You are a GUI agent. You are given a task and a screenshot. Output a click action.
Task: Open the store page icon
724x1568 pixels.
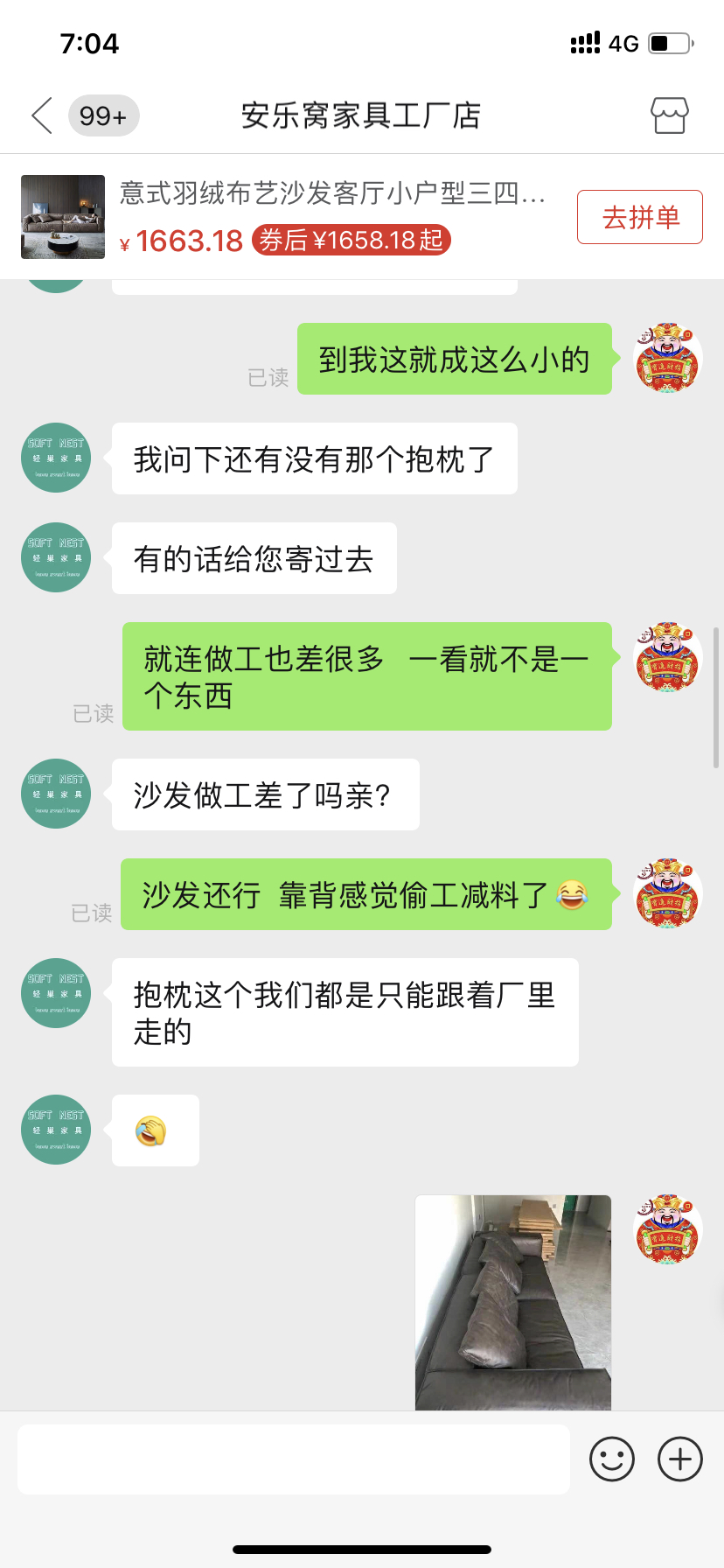670,115
